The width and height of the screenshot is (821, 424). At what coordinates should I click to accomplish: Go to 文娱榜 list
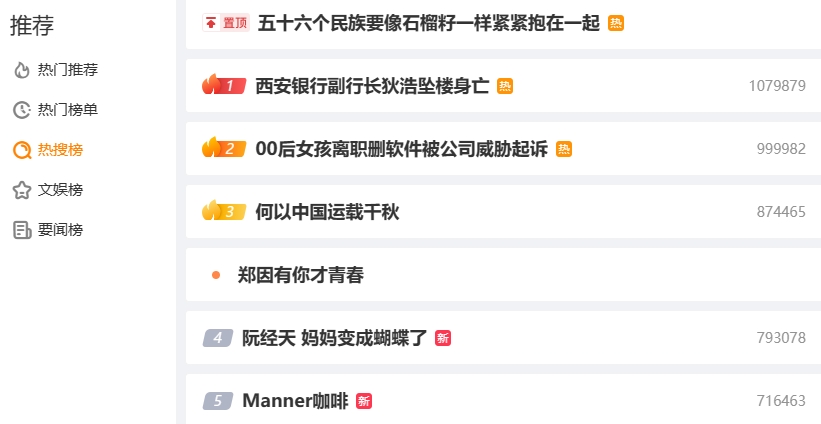tap(48, 189)
